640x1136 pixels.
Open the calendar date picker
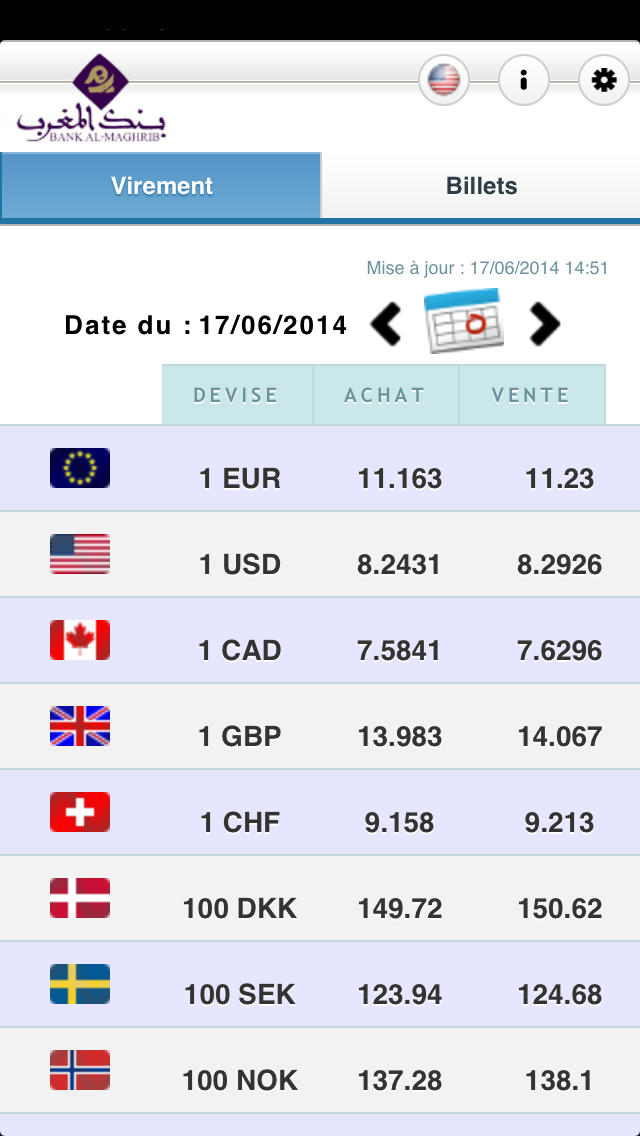464,321
